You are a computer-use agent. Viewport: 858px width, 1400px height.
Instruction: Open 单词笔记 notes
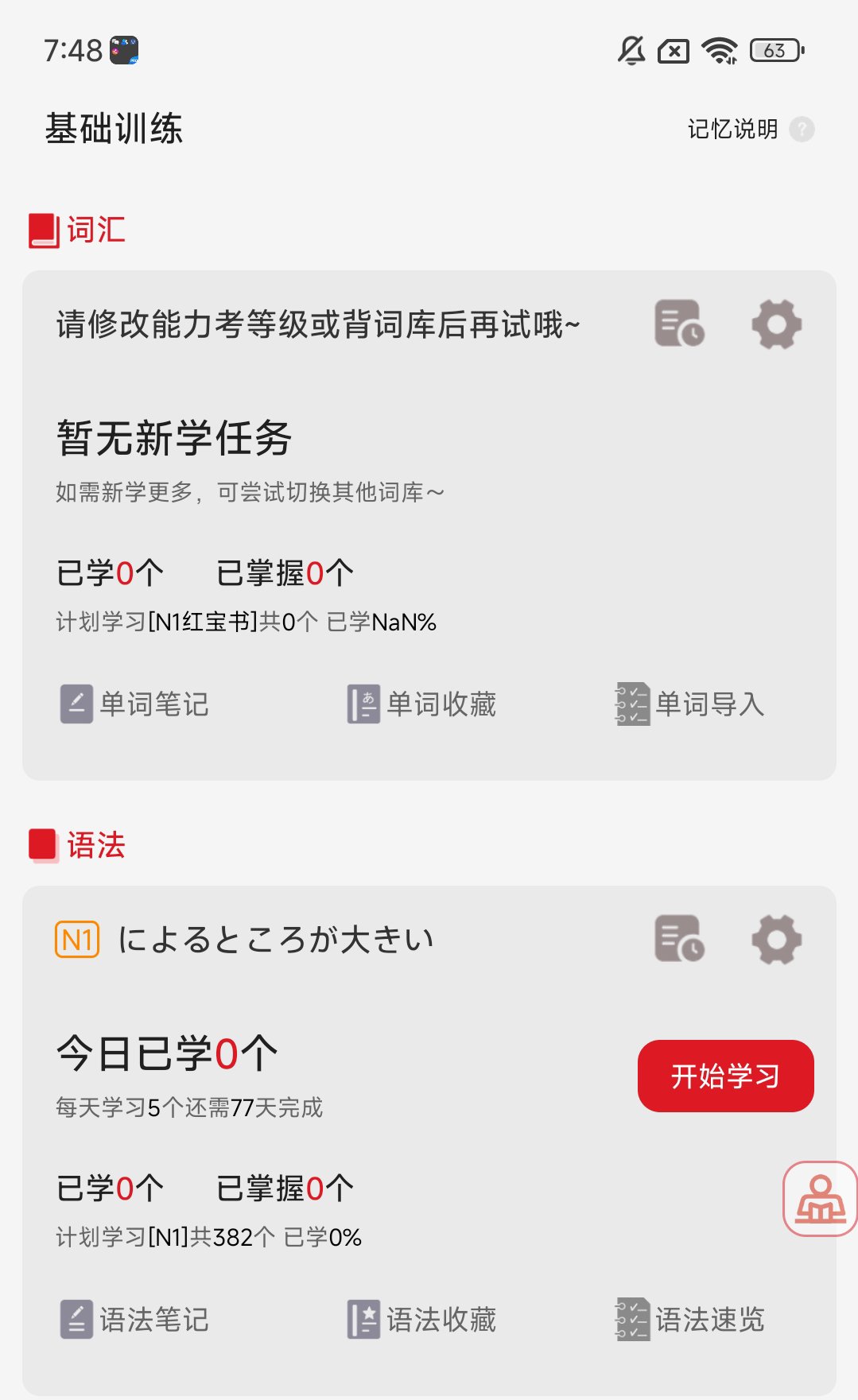coord(134,704)
